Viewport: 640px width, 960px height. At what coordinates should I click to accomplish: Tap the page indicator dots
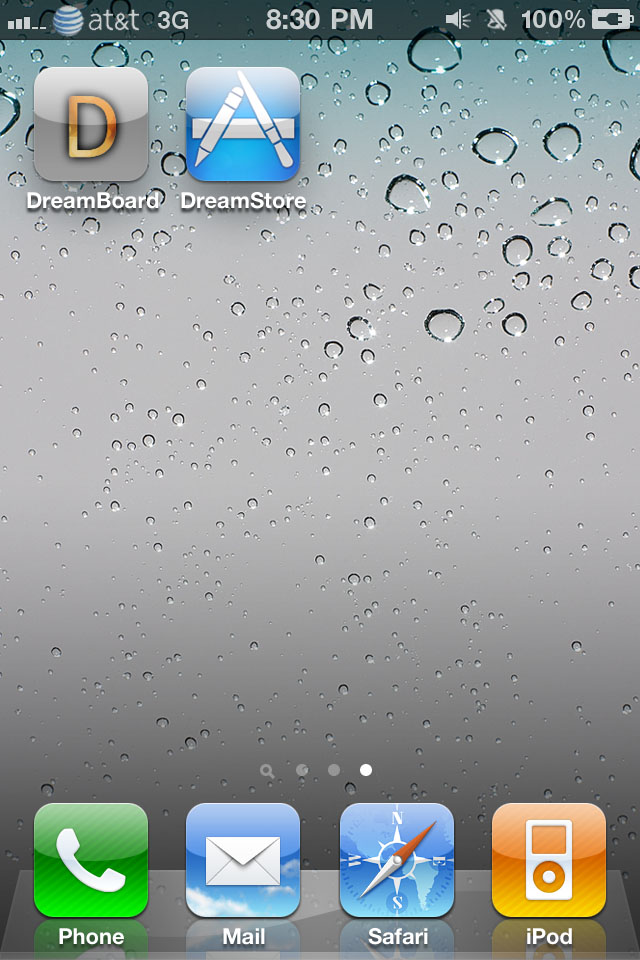pos(318,770)
